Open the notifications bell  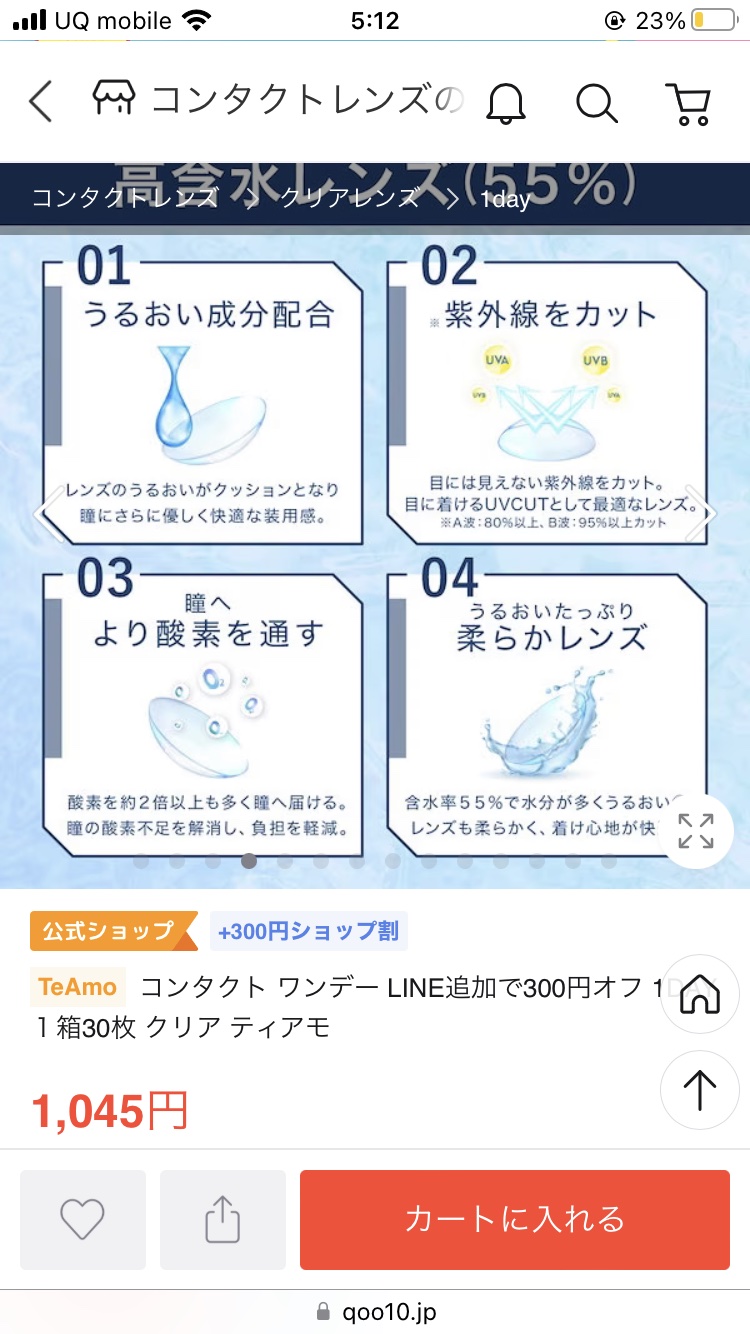click(506, 102)
